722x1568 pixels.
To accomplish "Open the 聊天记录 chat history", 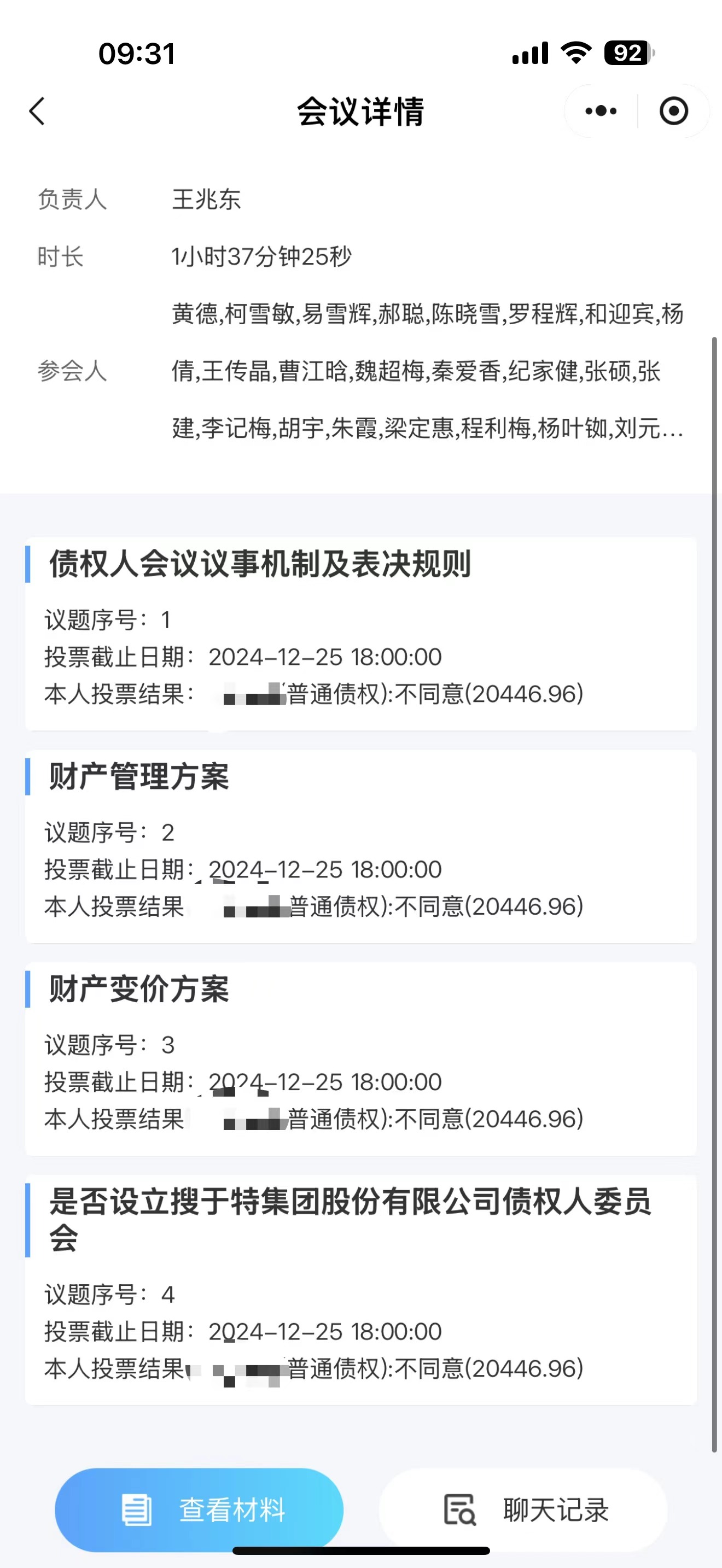I will coord(523,1510).
